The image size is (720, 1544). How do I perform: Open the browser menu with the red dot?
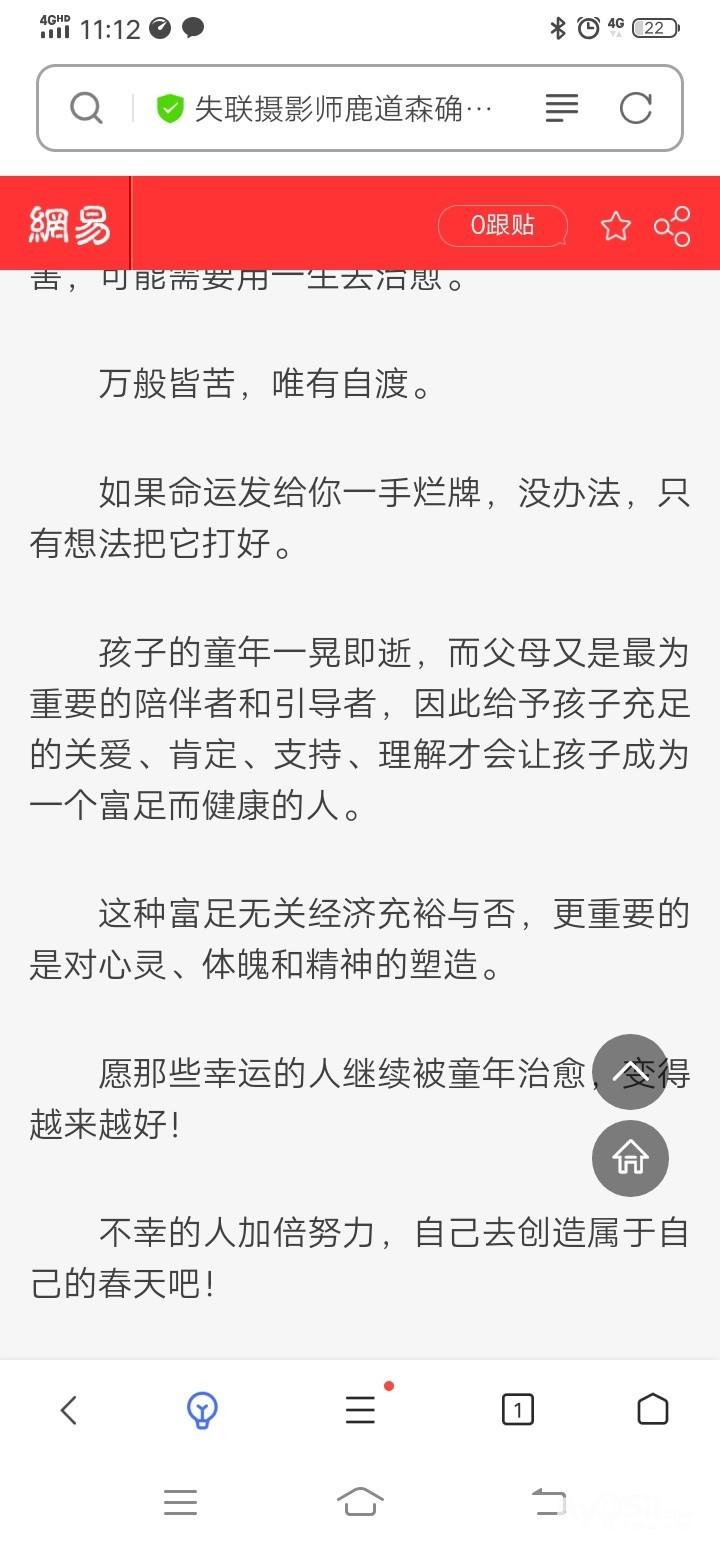(x=361, y=1409)
